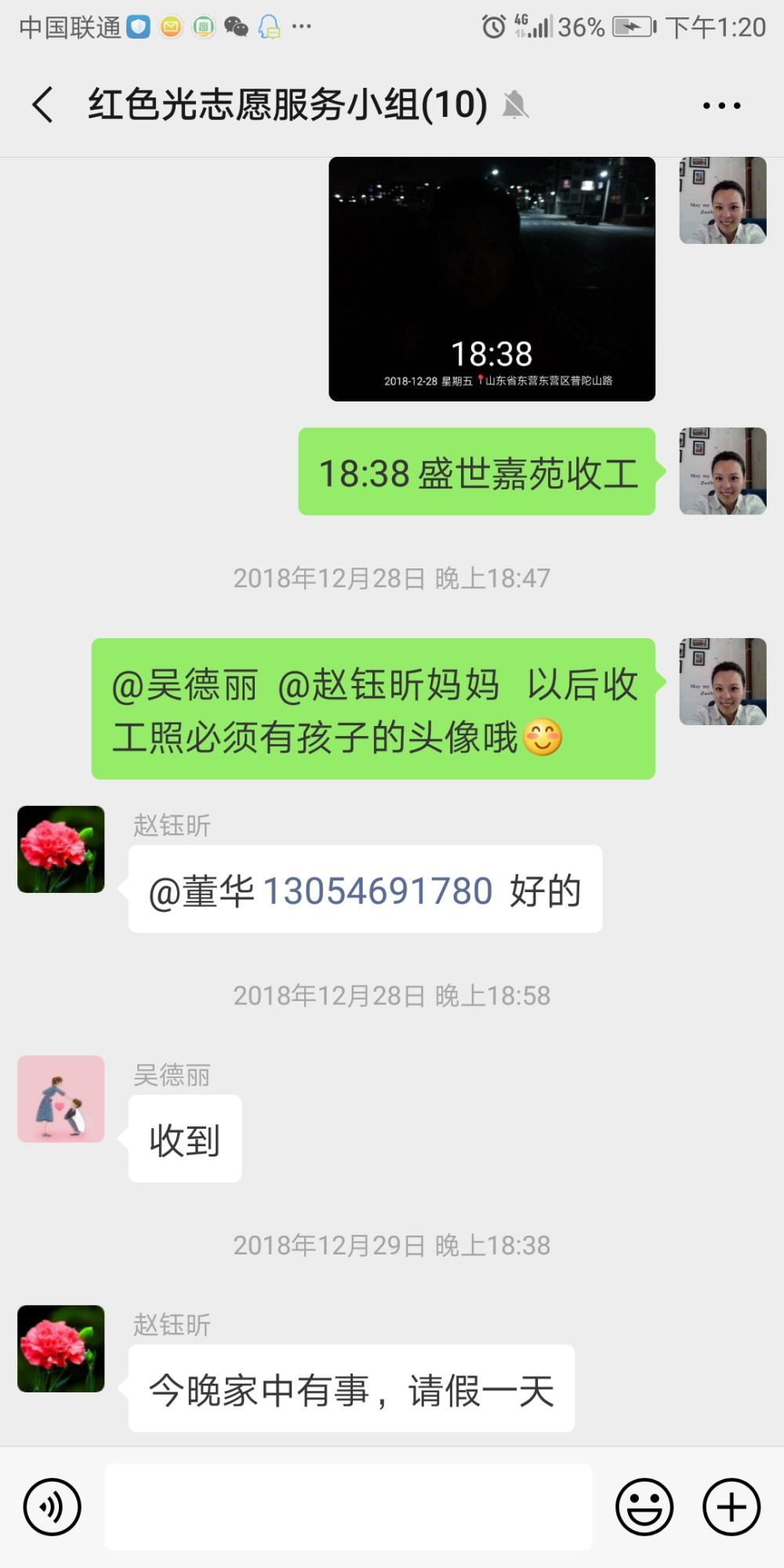Open the 18:38 night photo message
This screenshot has width=784, height=1568.
[x=492, y=279]
